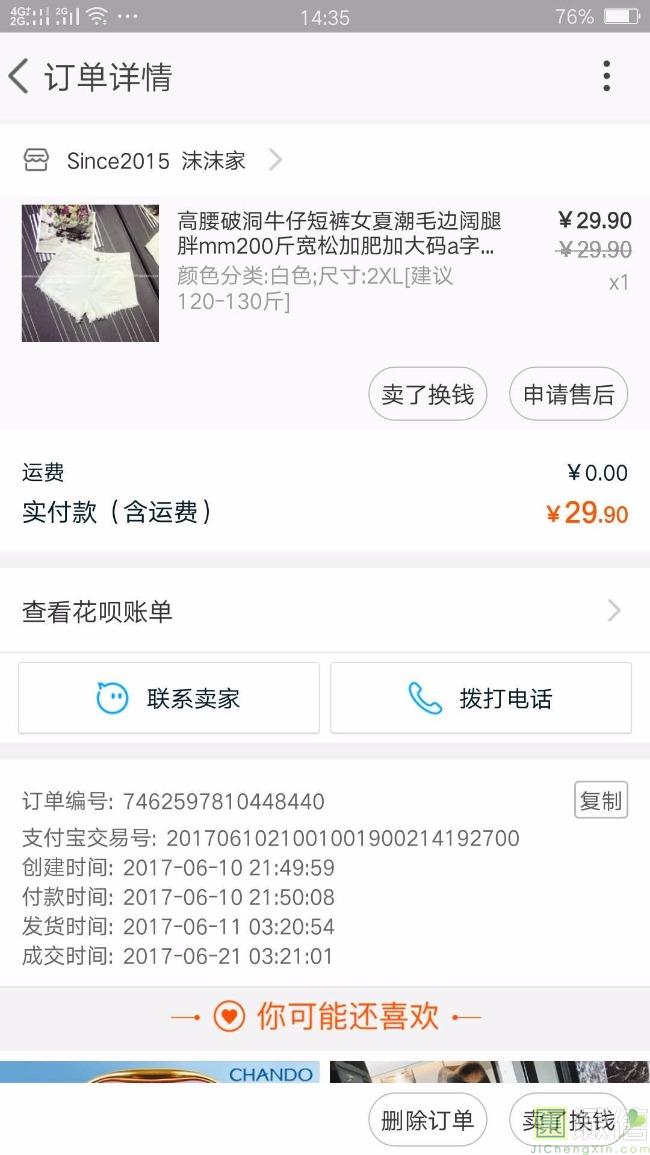Open the denim shorts product thumbnail

90,273
